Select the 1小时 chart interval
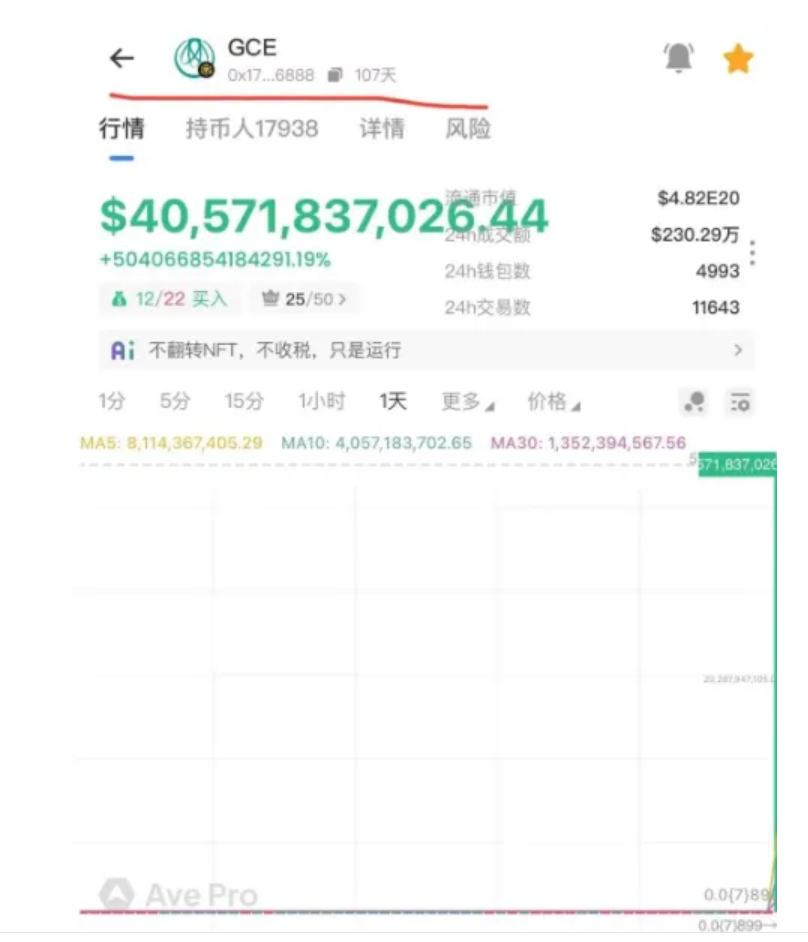The width and height of the screenshot is (808, 942). (x=320, y=400)
